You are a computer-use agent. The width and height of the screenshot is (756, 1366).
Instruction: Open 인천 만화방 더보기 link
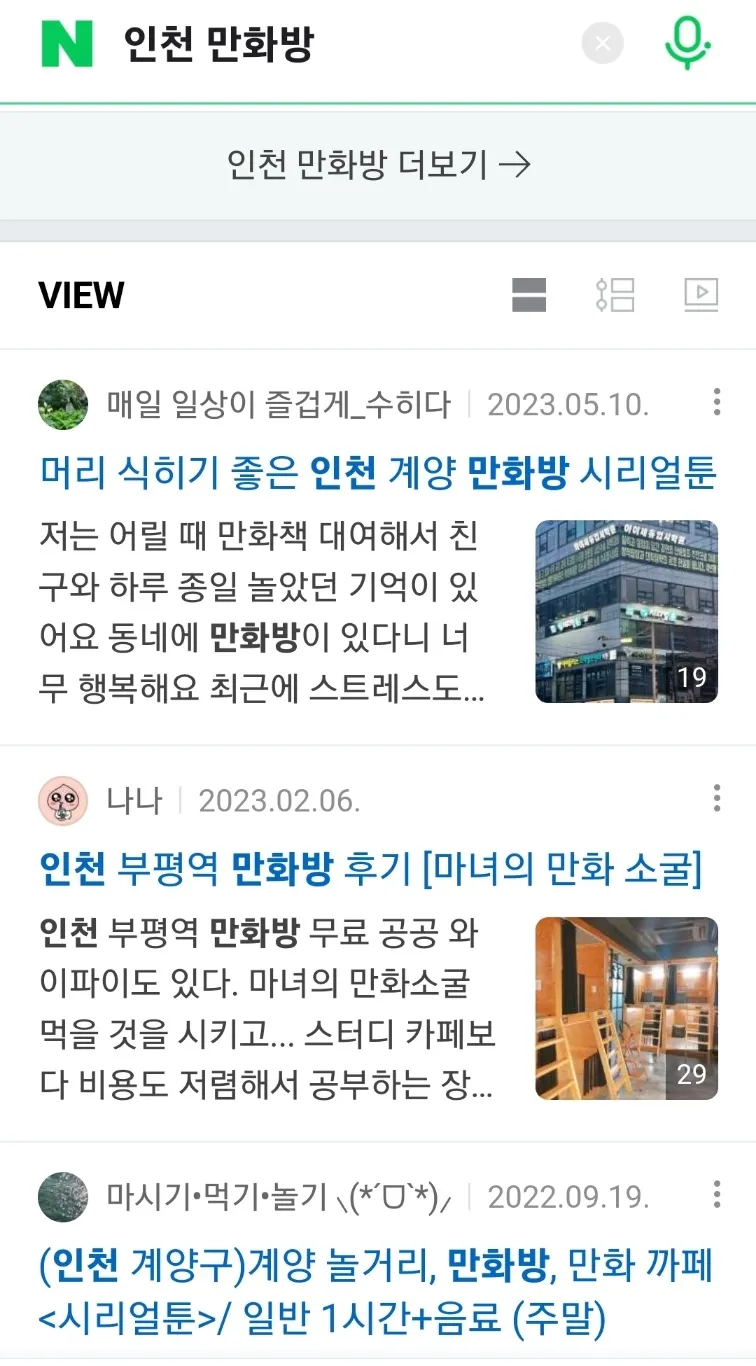(378, 166)
